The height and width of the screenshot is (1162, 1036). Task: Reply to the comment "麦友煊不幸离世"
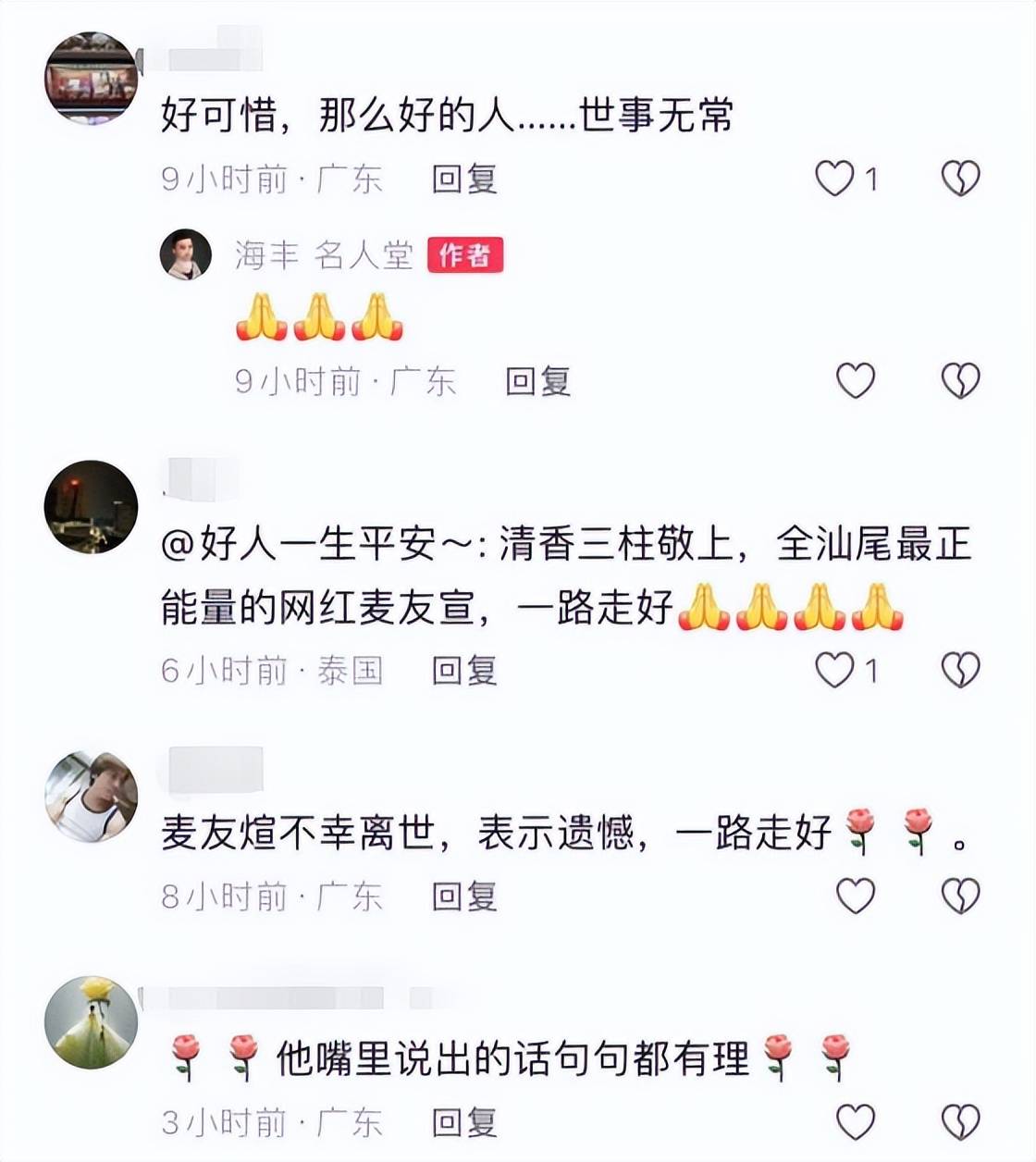pyautogui.click(x=464, y=896)
